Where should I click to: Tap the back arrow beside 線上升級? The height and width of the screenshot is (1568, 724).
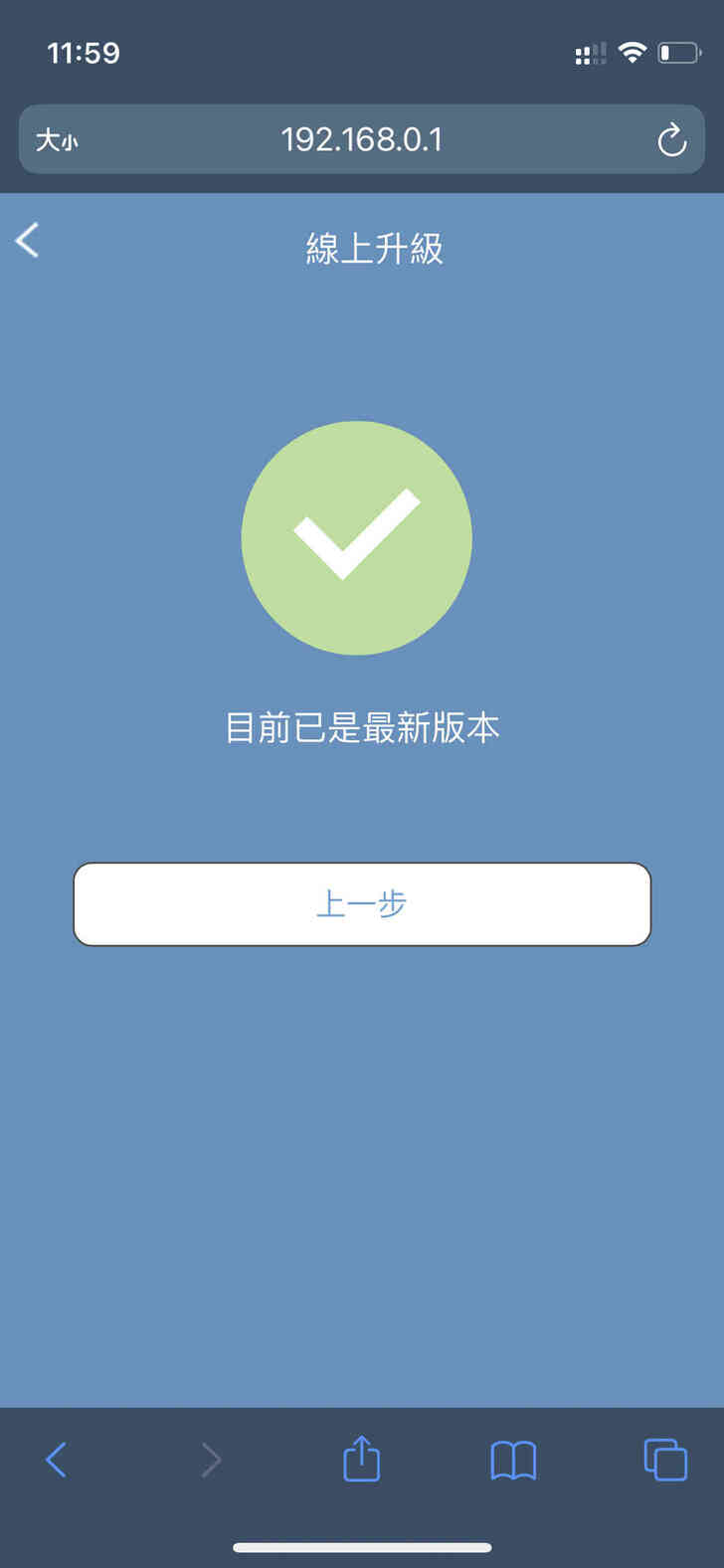point(28,241)
